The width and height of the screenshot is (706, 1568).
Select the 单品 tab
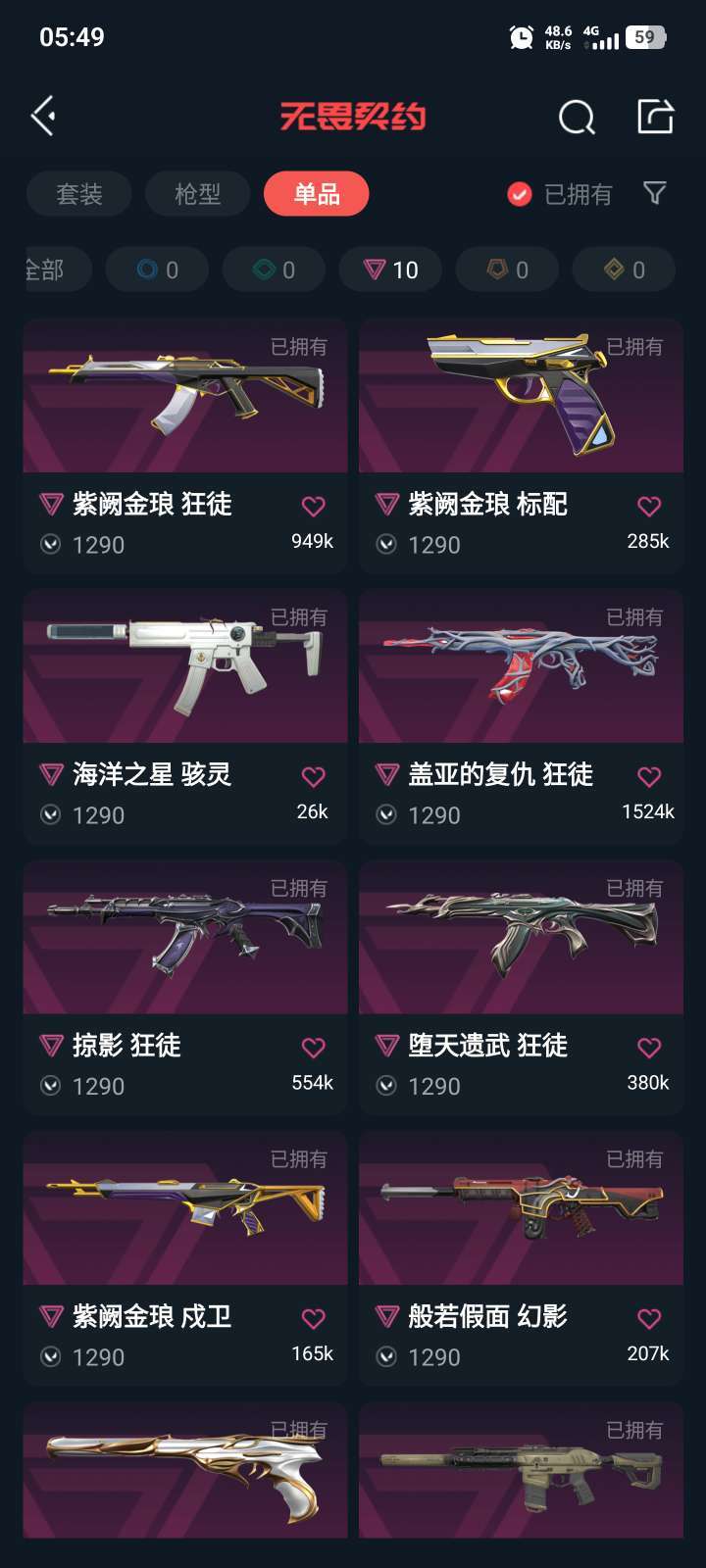317,194
